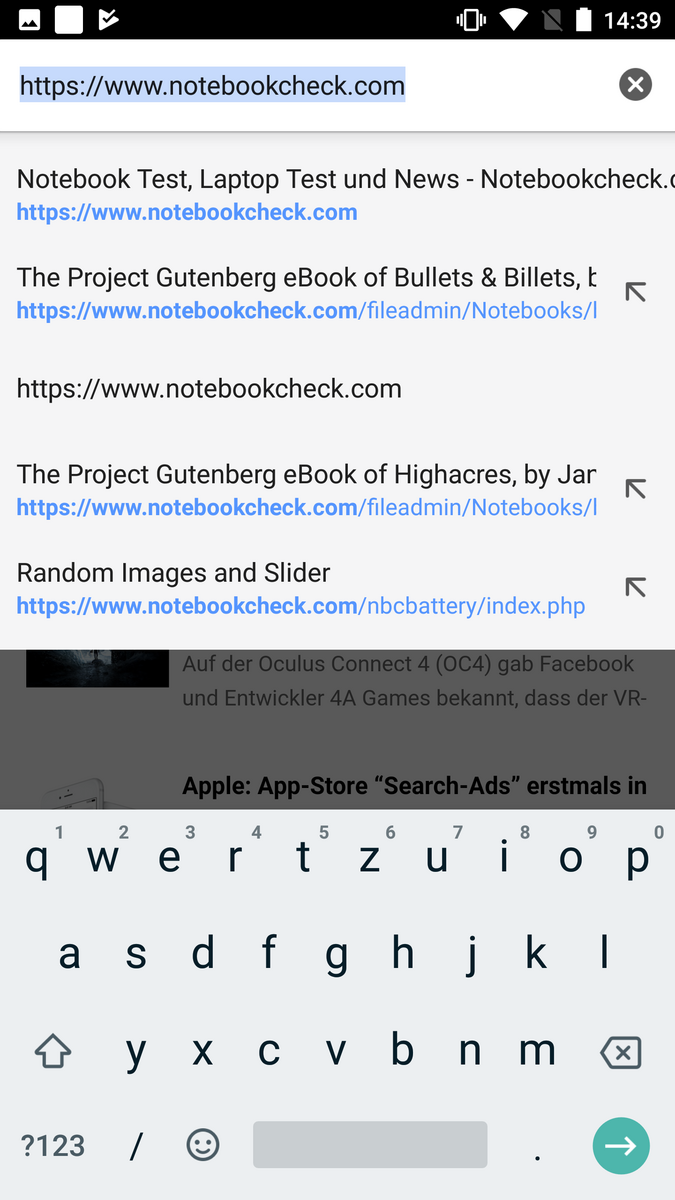Enable the keyboard's shift key
The height and width of the screenshot is (1200, 675).
tap(53, 1052)
